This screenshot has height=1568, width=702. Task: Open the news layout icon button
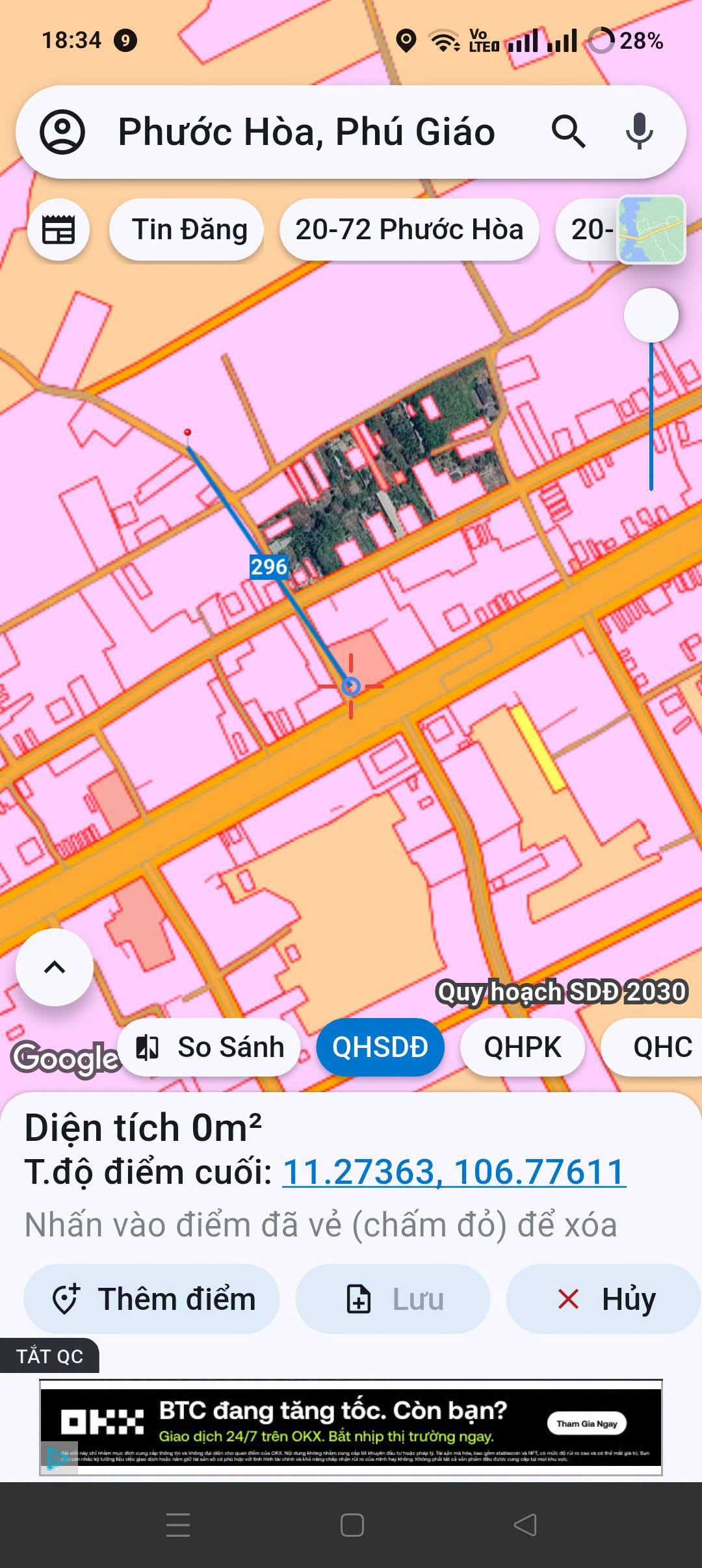pyautogui.click(x=58, y=229)
